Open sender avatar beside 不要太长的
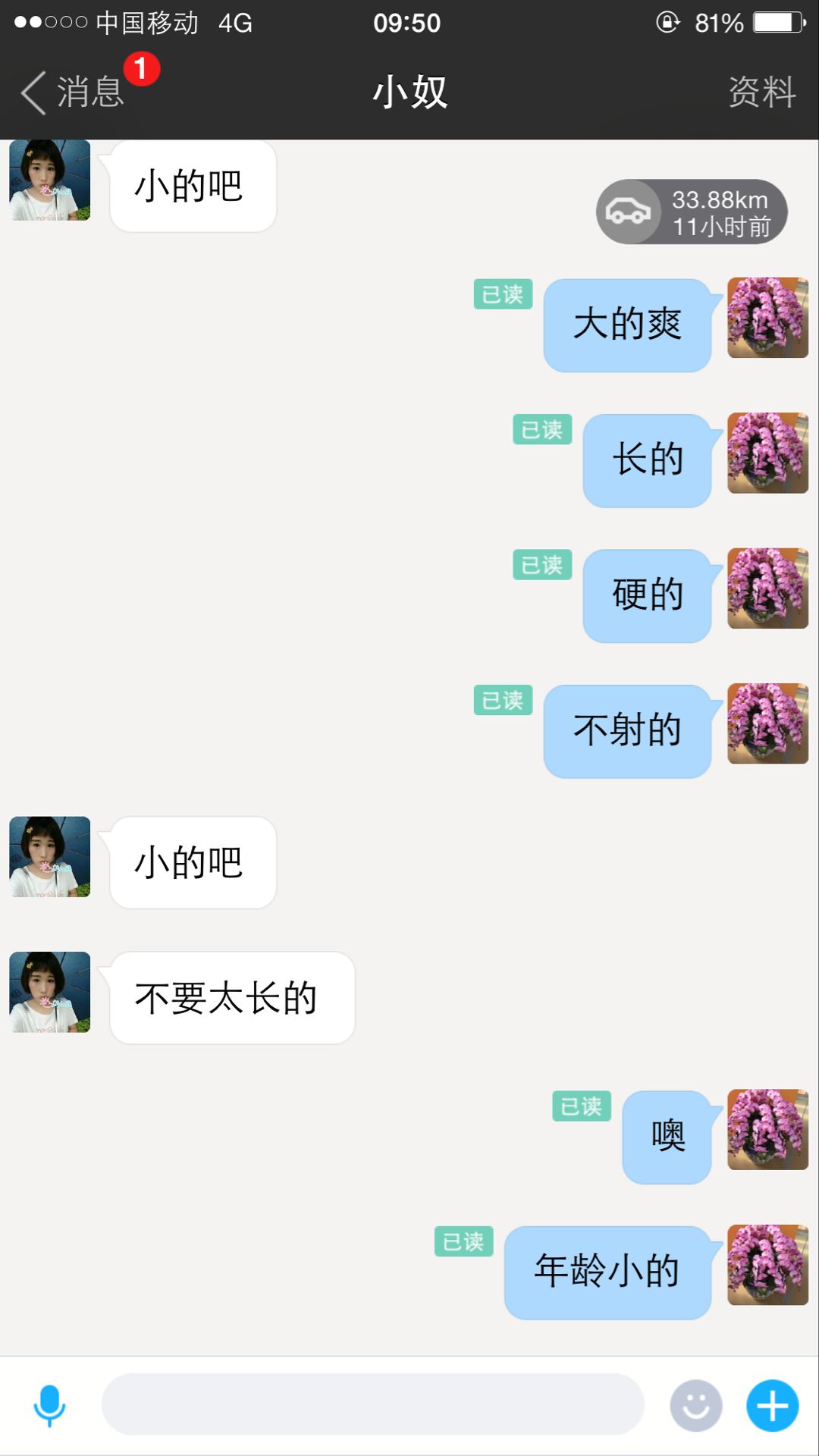Viewport: 819px width, 1456px height. 50,992
